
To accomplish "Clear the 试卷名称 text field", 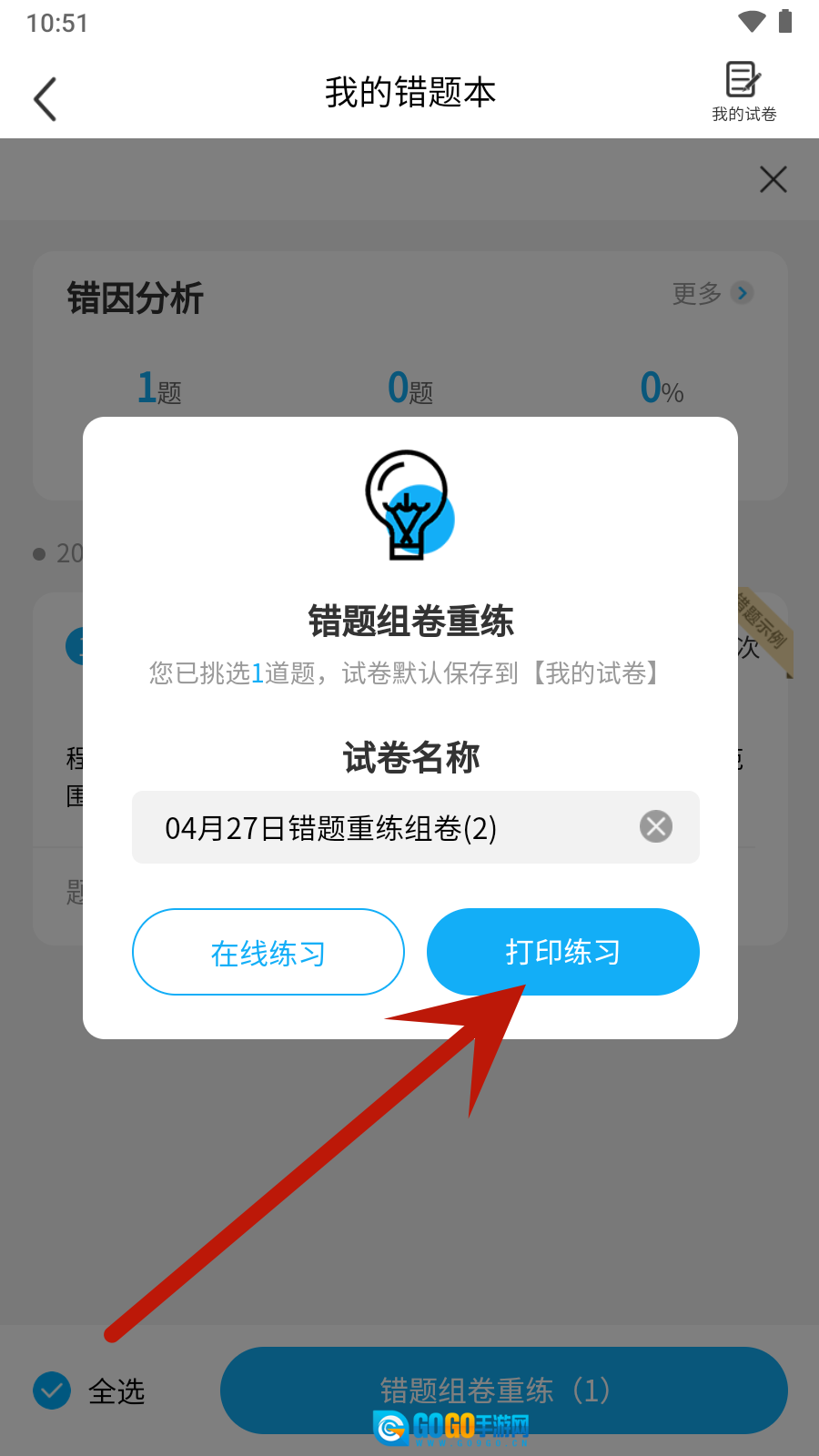I will [655, 826].
